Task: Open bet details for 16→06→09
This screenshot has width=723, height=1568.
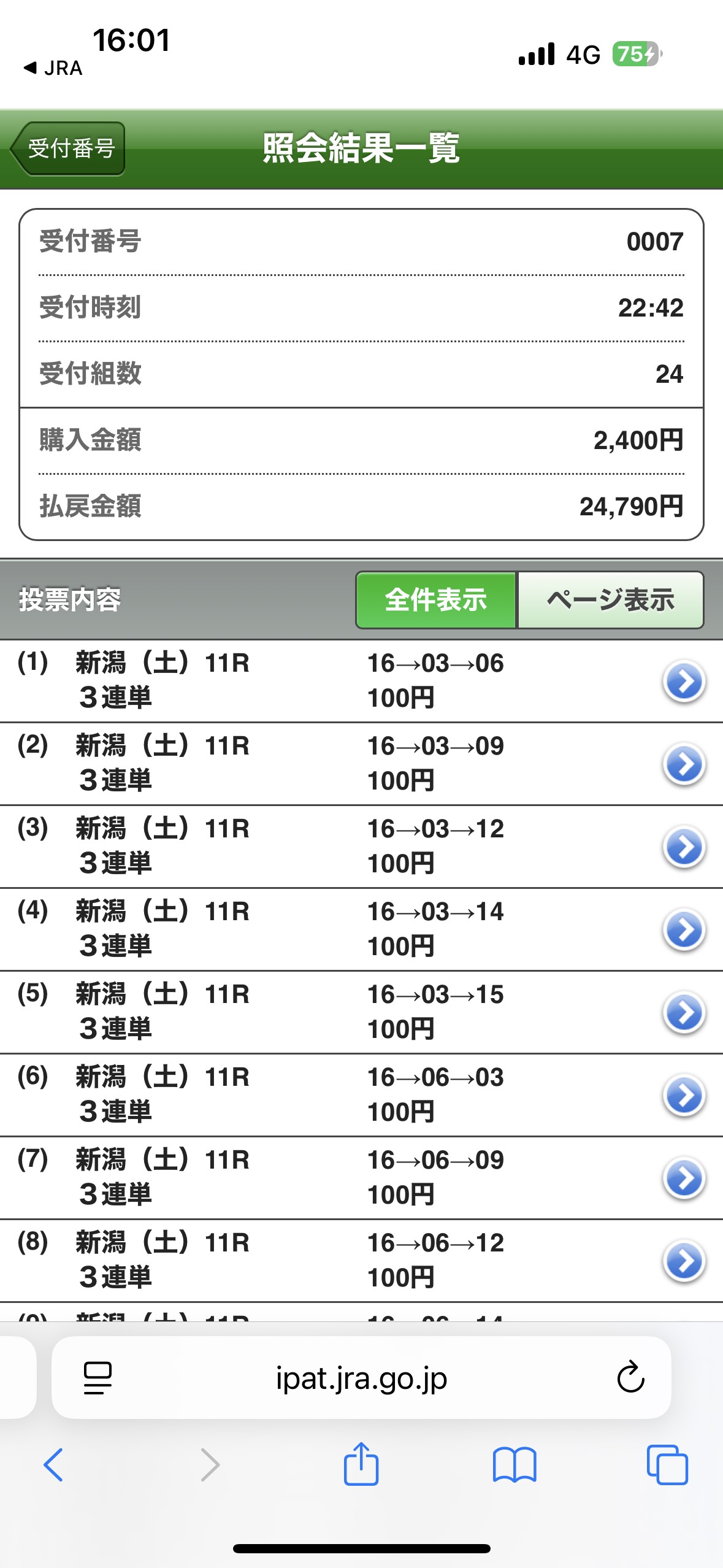Action: tap(684, 1178)
